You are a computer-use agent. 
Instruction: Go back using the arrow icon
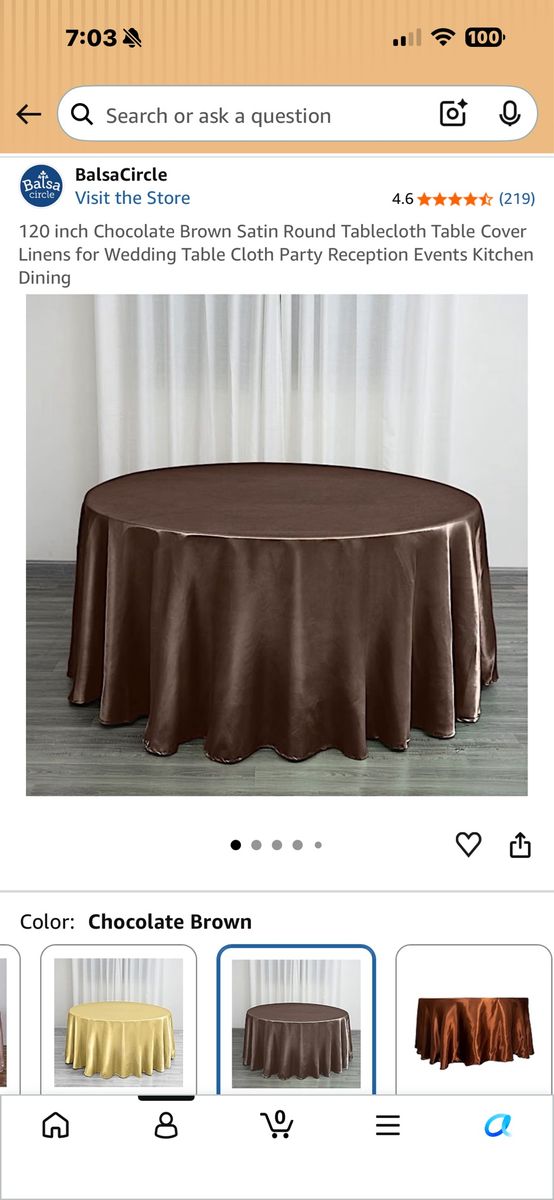(x=29, y=114)
